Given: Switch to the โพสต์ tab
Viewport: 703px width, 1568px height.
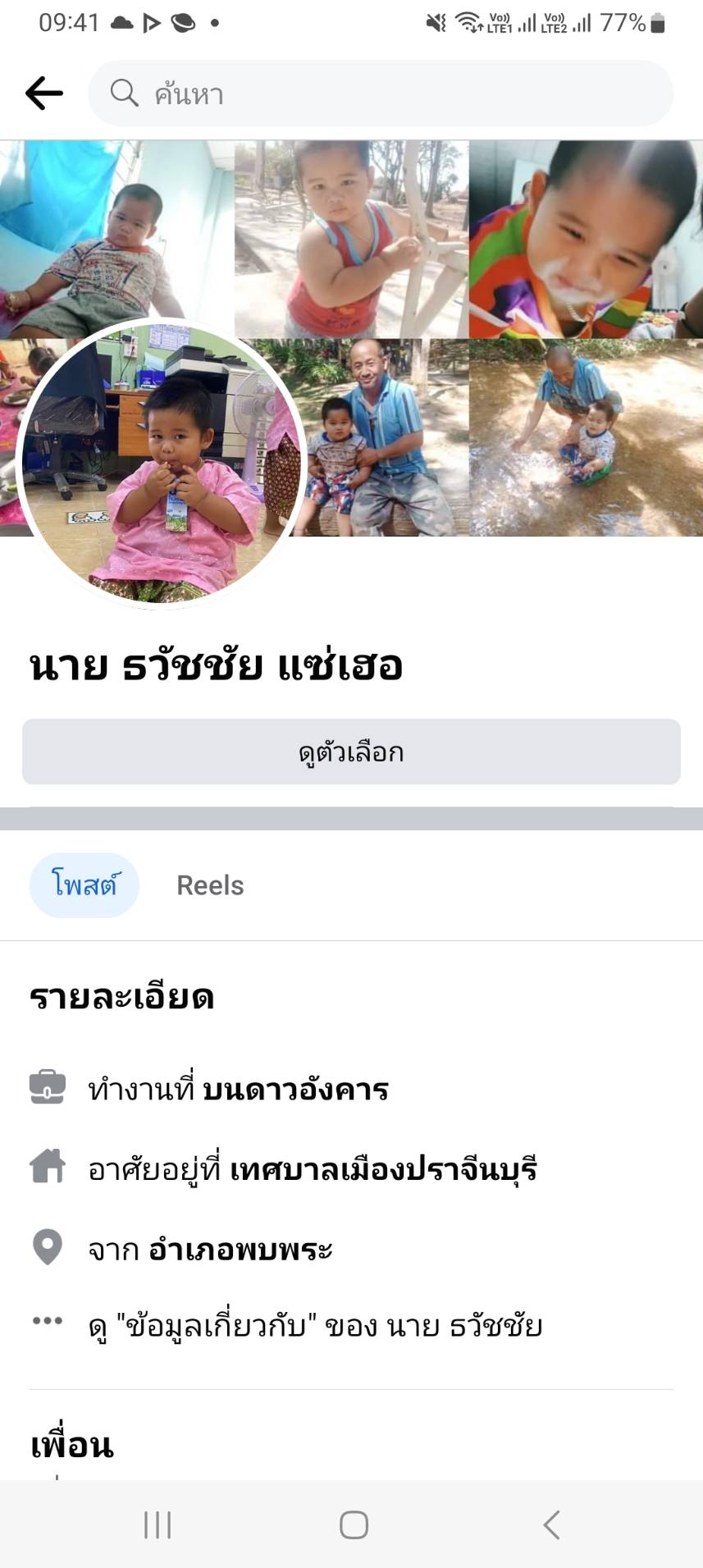Looking at the screenshot, I should click(x=84, y=885).
